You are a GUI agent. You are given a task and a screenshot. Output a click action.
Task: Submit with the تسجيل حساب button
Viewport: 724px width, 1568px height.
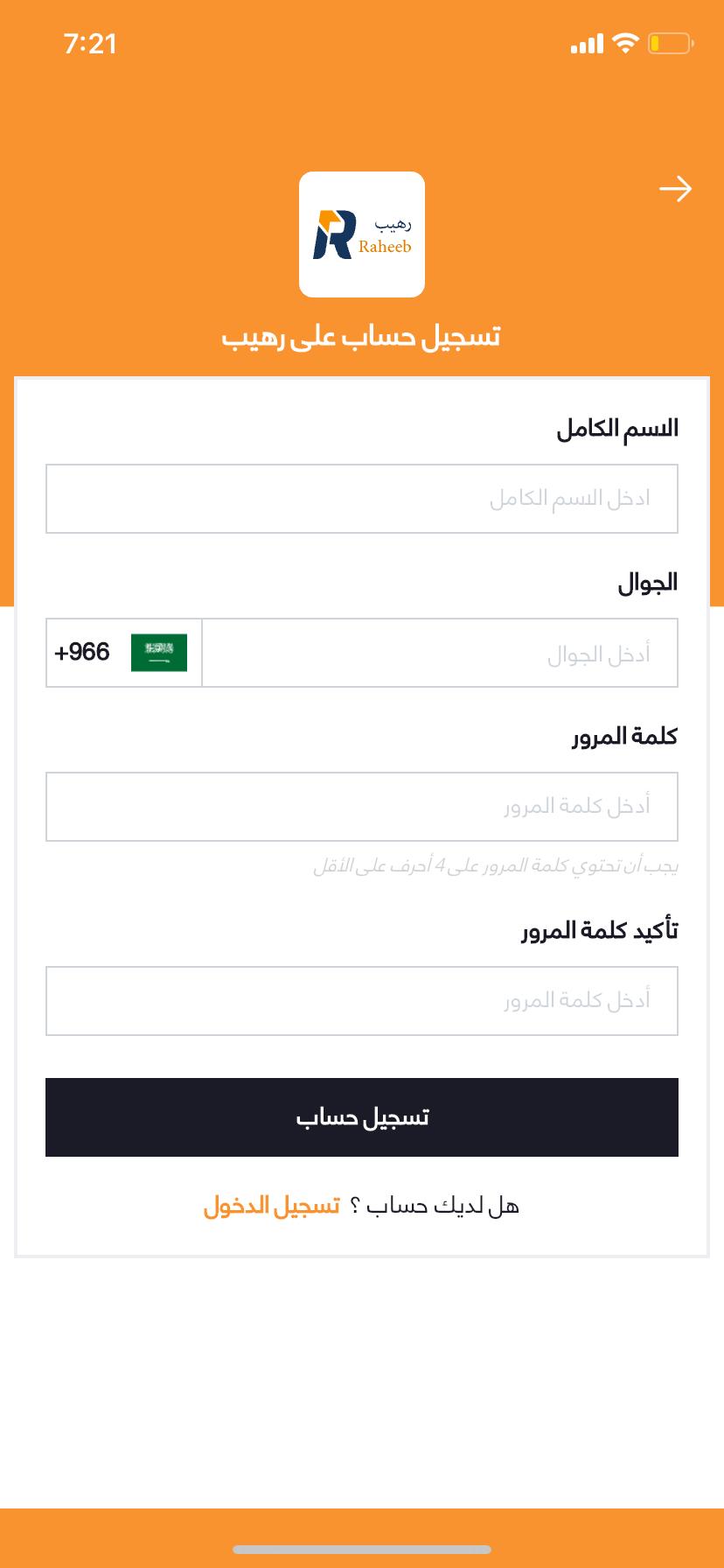tap(362, 1117)
